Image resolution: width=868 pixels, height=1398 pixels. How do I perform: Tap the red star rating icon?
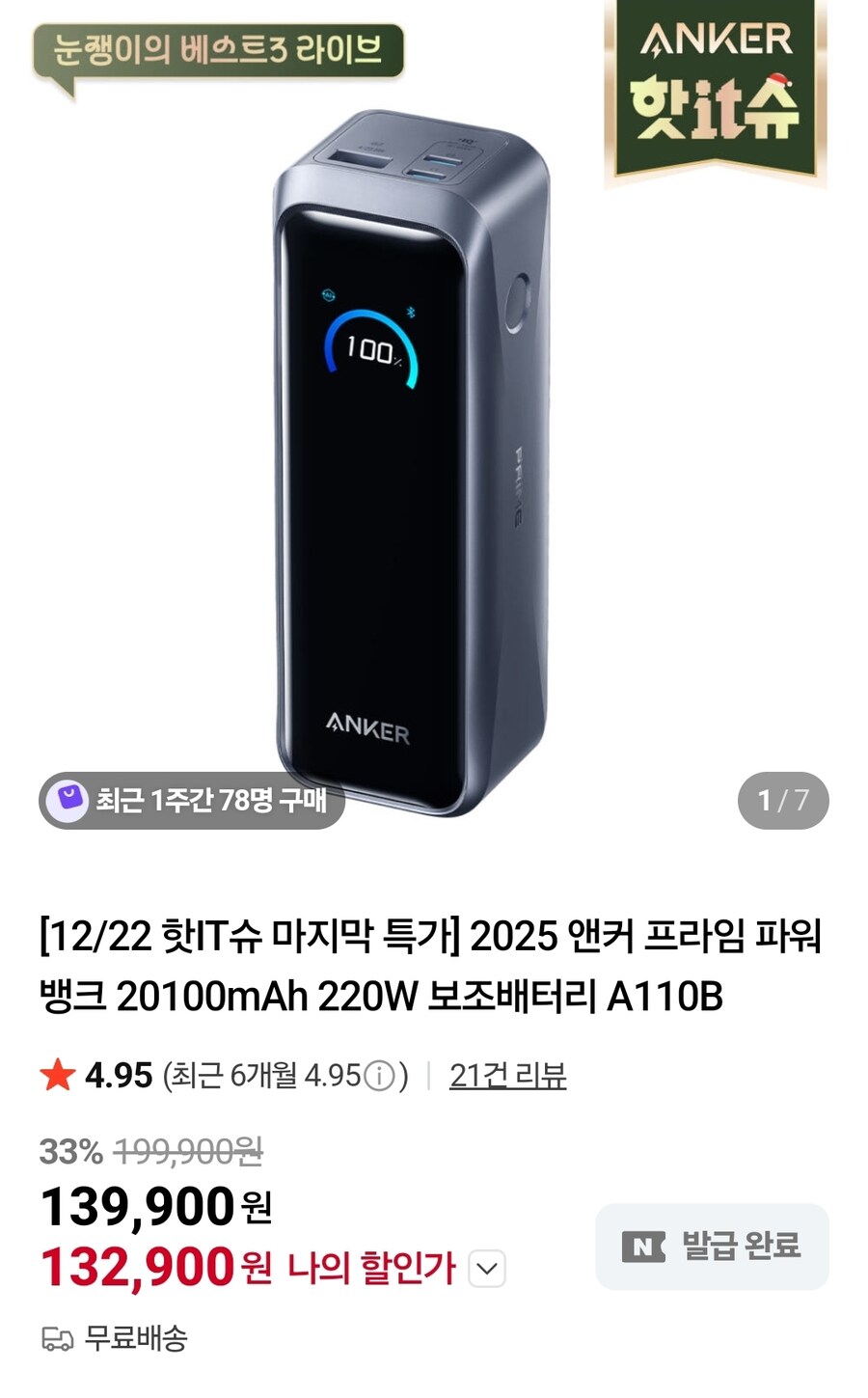pyautogui.click(x=59, y=1071)
